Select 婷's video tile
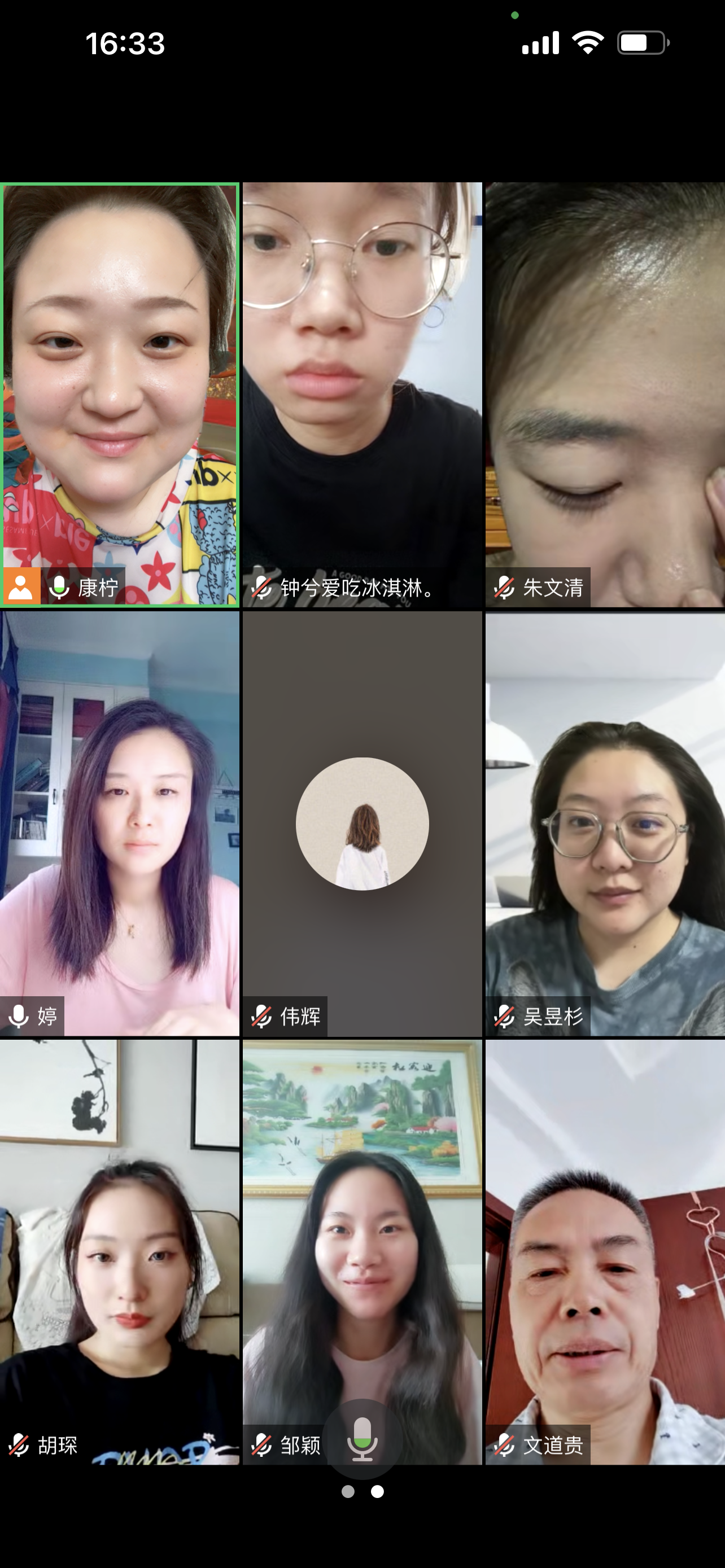725x1568 pixels. point(120,823)
